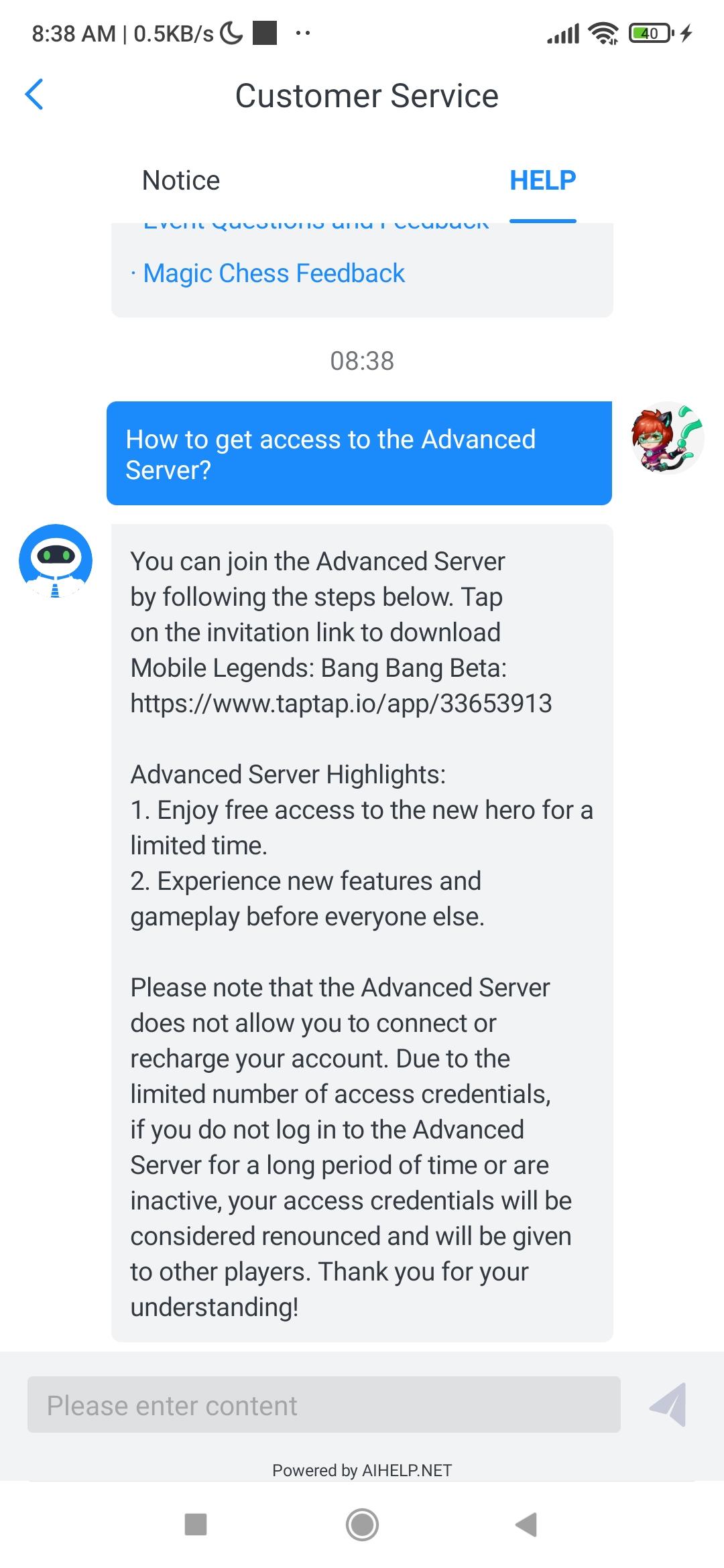Open recent apps from the navigation bar
724x1568 pixels.
(x=195, y=1524)
